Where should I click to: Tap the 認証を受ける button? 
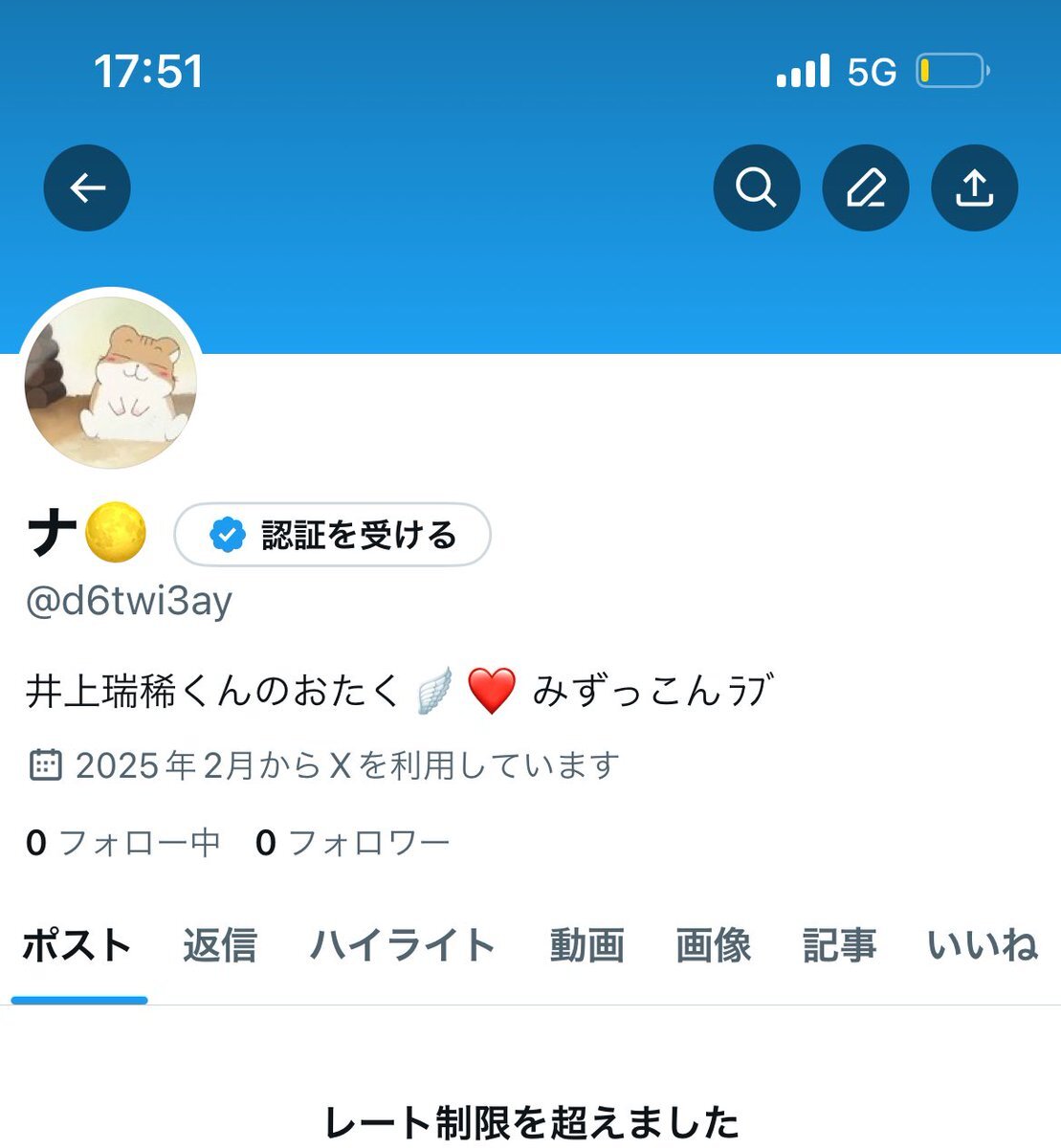pos(332,535)
